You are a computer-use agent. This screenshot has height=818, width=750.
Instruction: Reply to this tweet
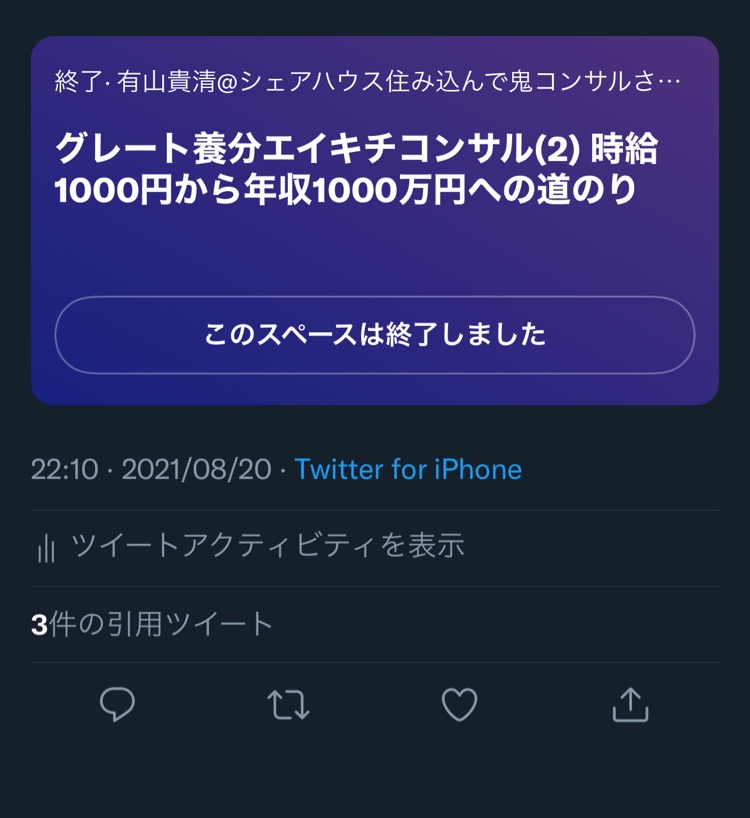[x=118, y=705]
